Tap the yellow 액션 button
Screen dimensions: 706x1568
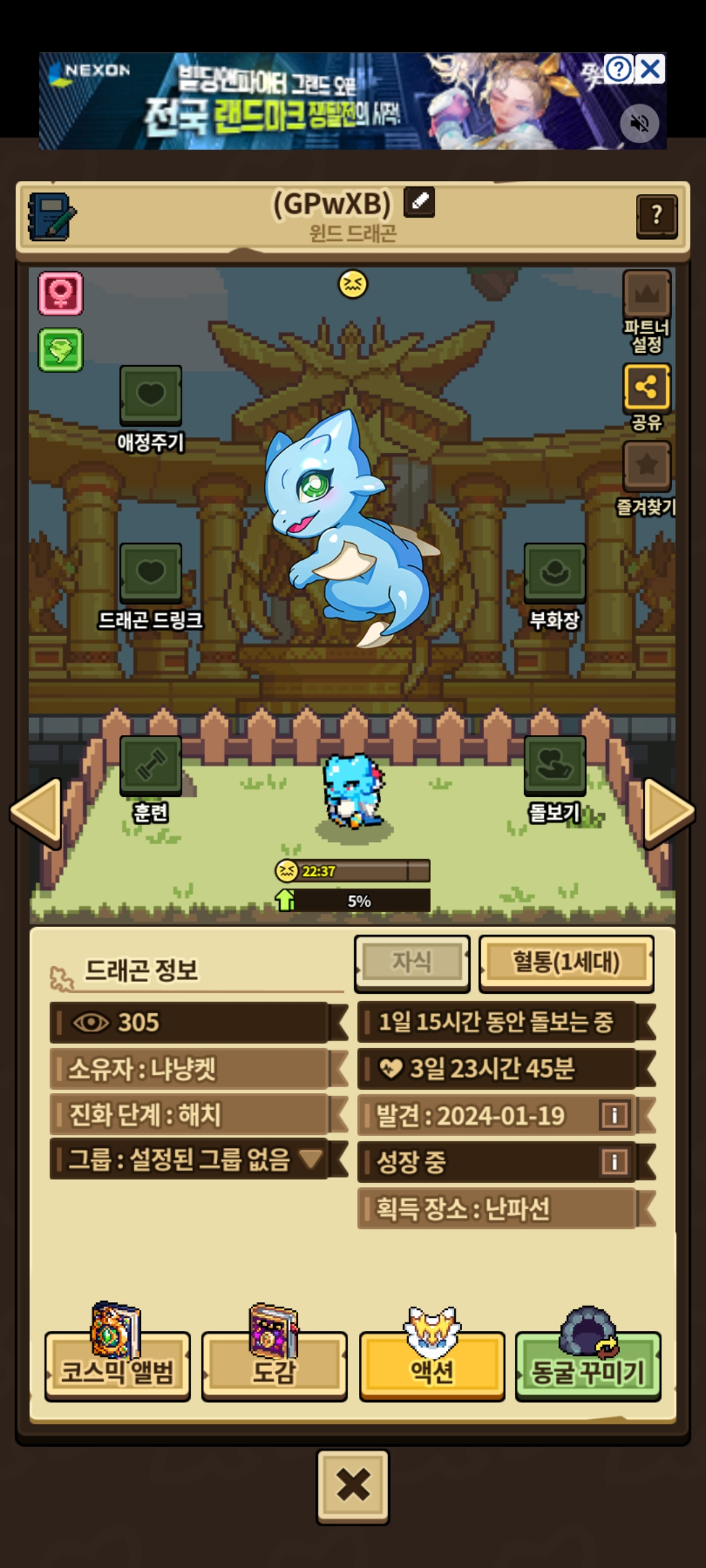click(432, 1365)
